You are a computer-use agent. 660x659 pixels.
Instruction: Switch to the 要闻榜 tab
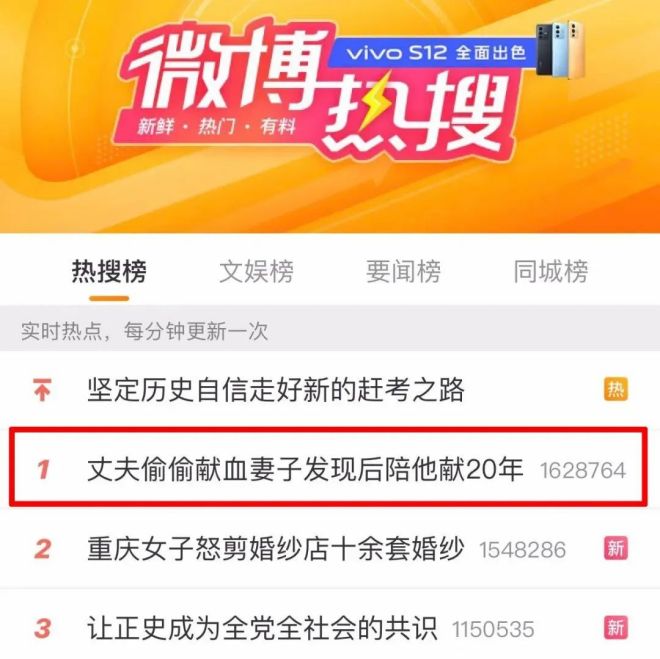tap(402, 272)
